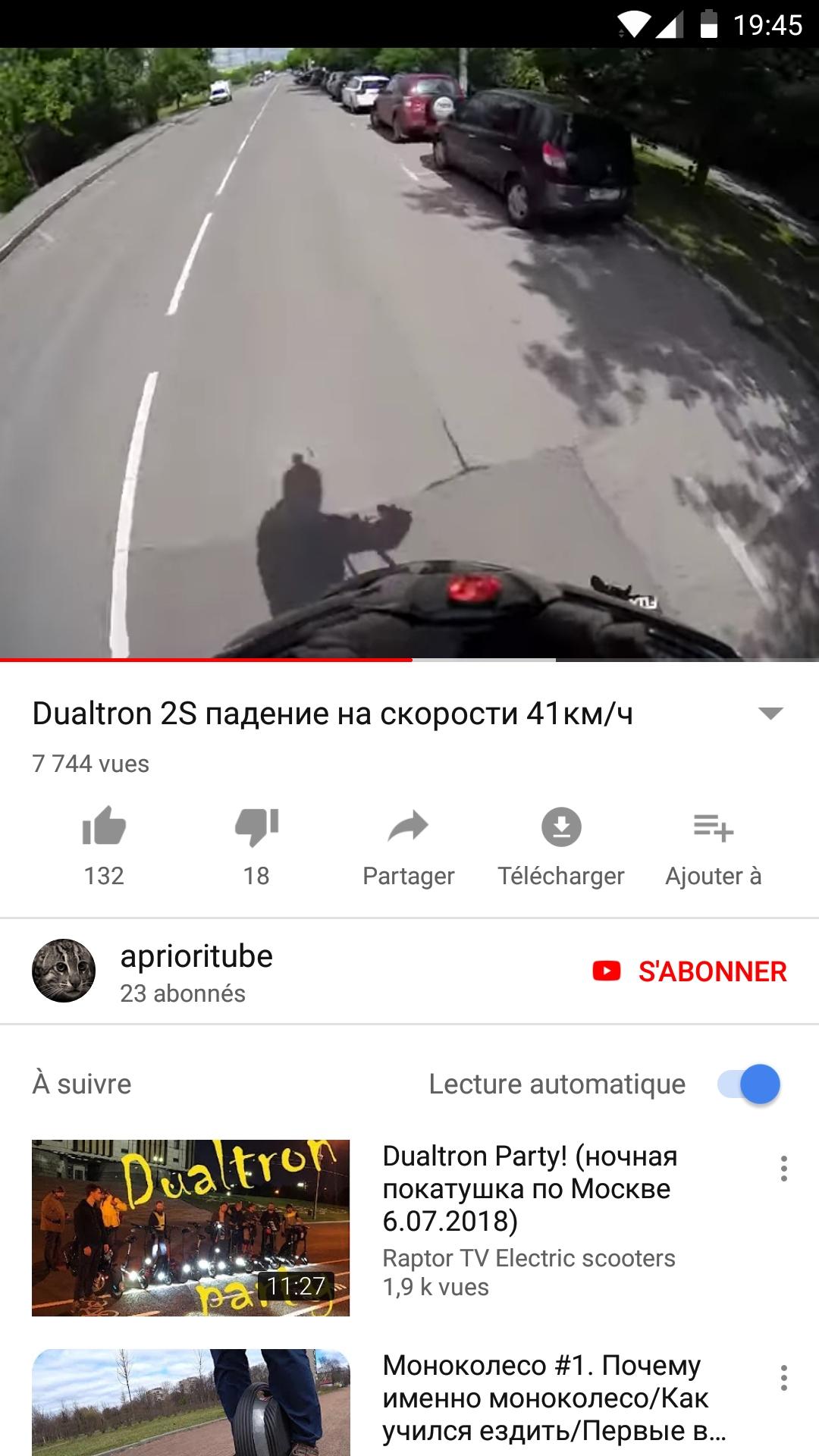The height and width of the screenshot is (1456, 819).
Task: Open options for Моноколесо #1 video
Action: [784, 1378]
